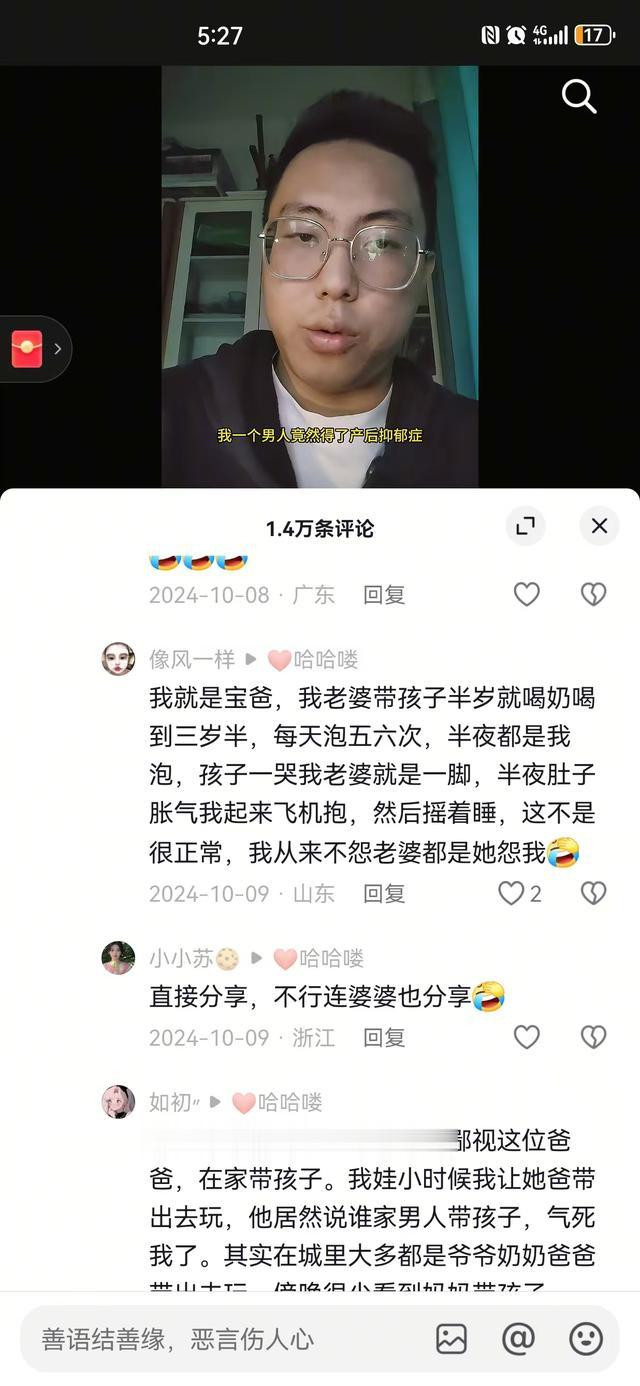Image resolution: width=640 pixels, height=1386 pixels.
Task: Expand the comments panel to full screen
Action: coord(525,526)
